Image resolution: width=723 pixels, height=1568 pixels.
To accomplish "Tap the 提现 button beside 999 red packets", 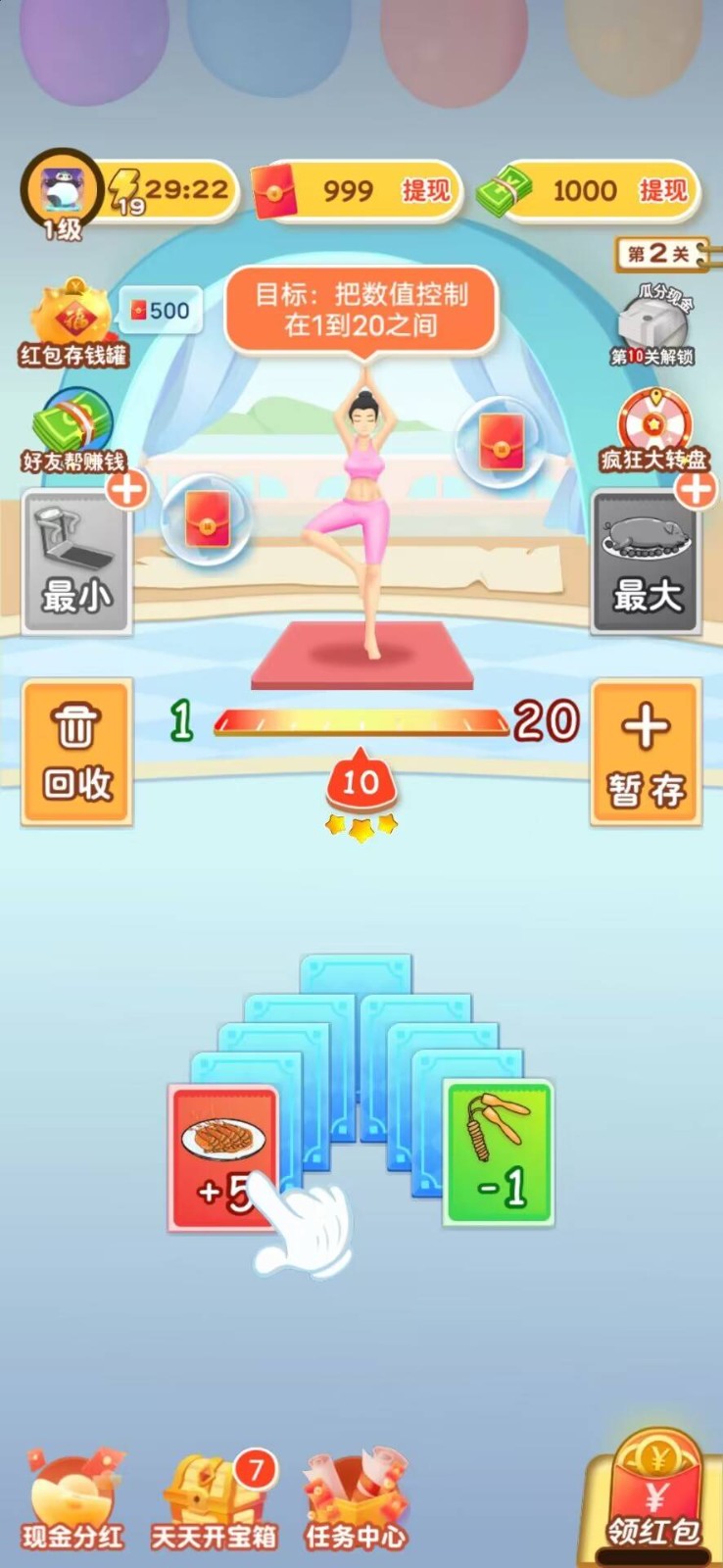I will [x=425, y=190].
